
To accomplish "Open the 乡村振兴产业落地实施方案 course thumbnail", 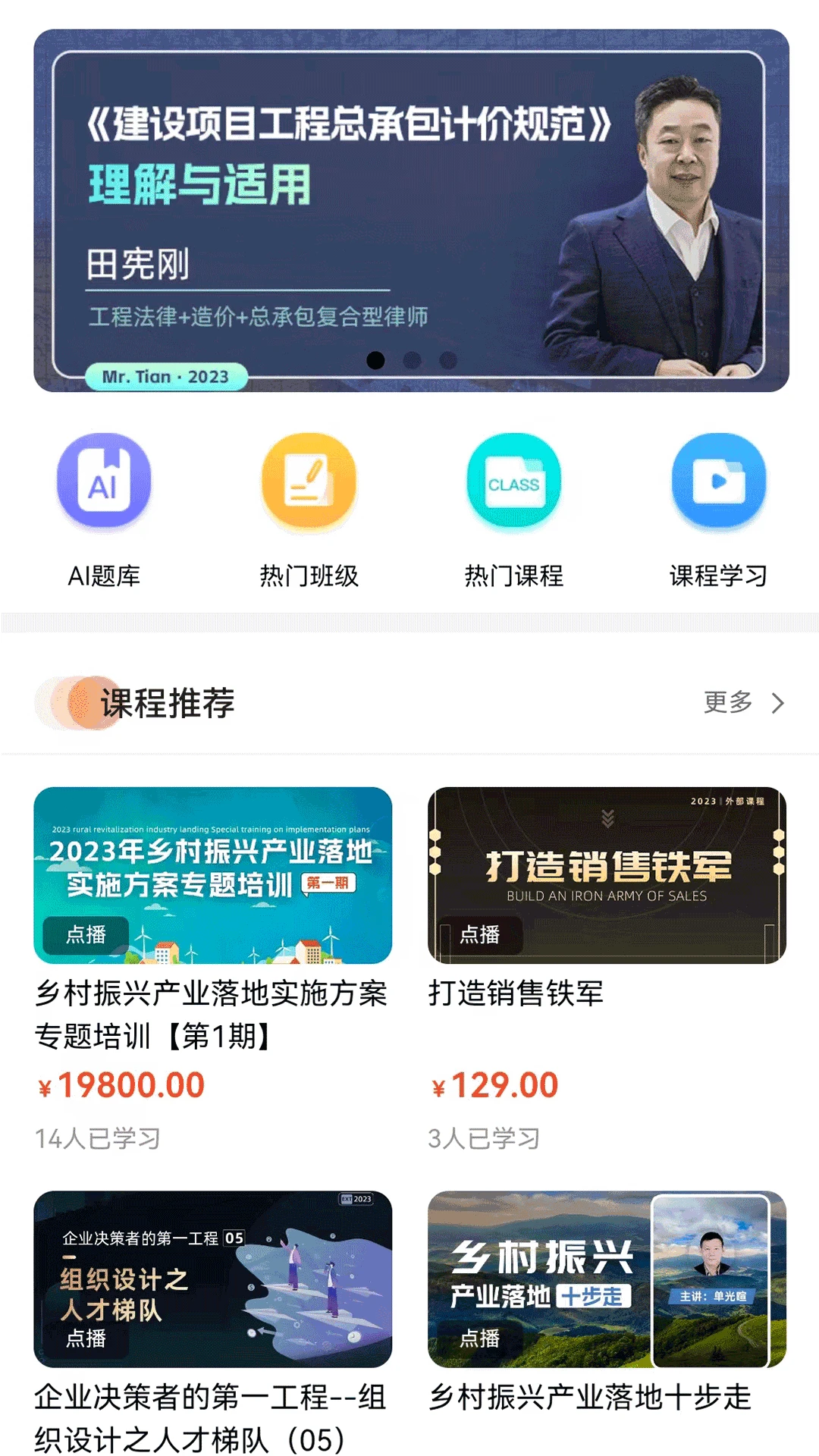I will (x=216, y=876).
